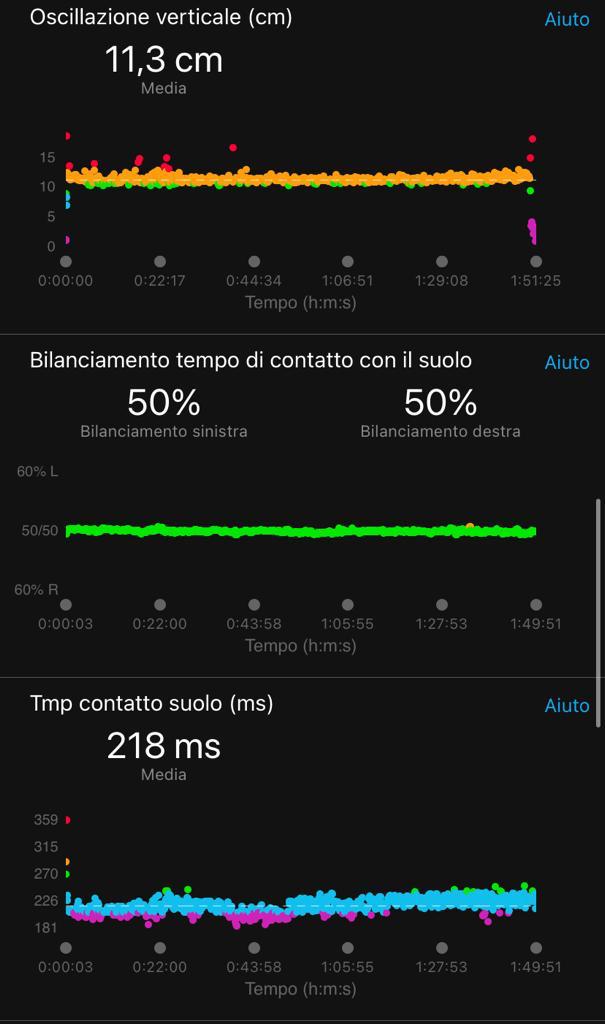Tap Aiuto next to Bilanciamento tempo di contatto
The height and width of the screenshot is (1024, 605).
click(x=566, y=362)
